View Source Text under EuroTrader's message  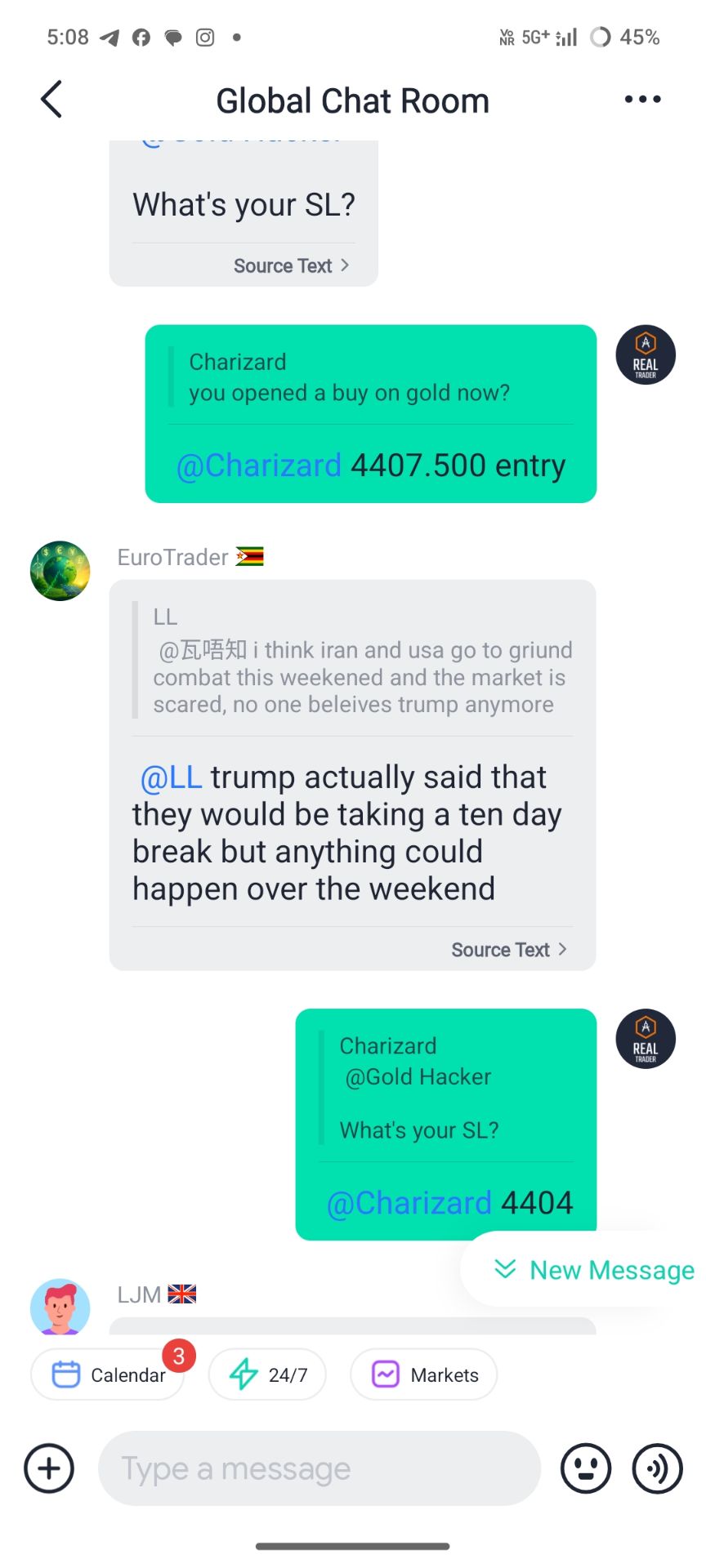tap(508, 950)
